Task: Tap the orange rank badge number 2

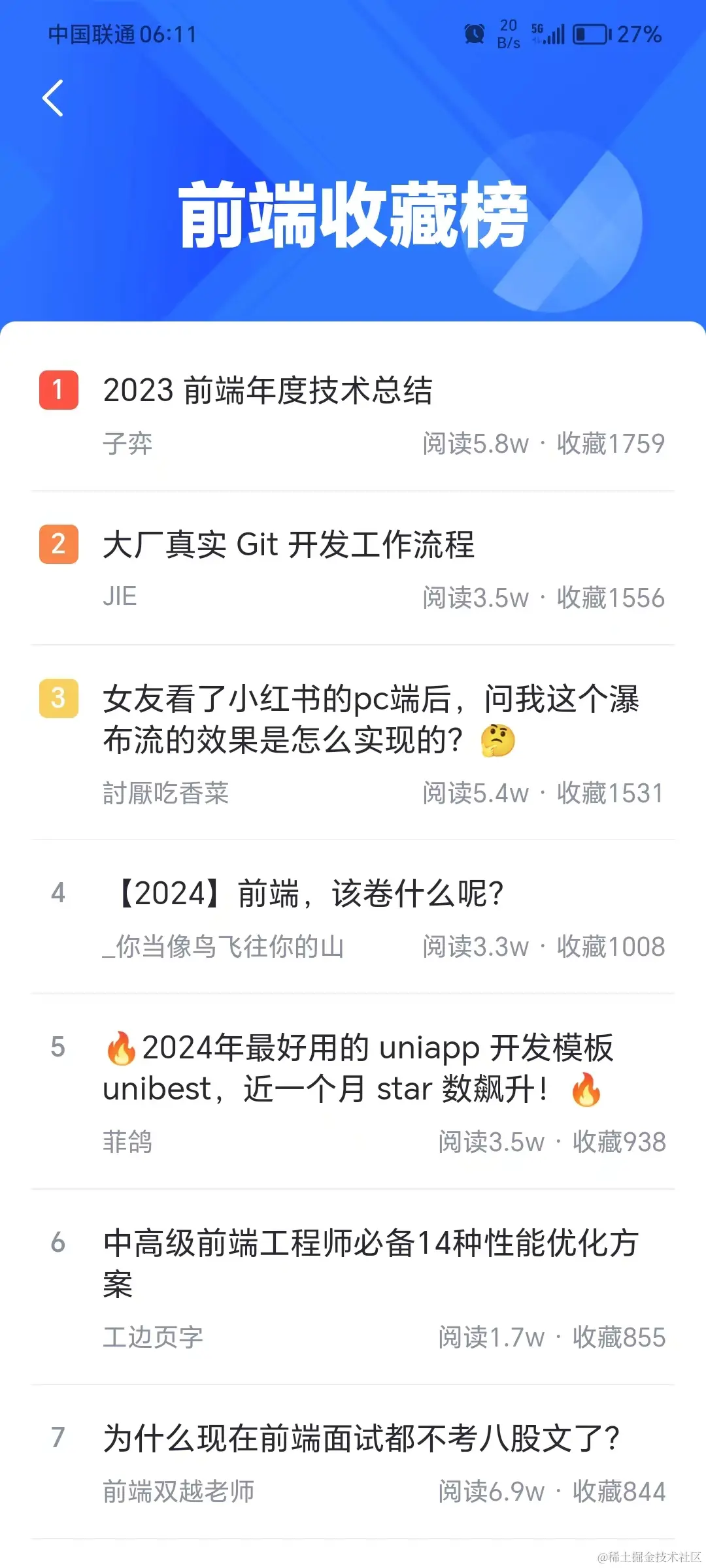Action: (58, 544)
